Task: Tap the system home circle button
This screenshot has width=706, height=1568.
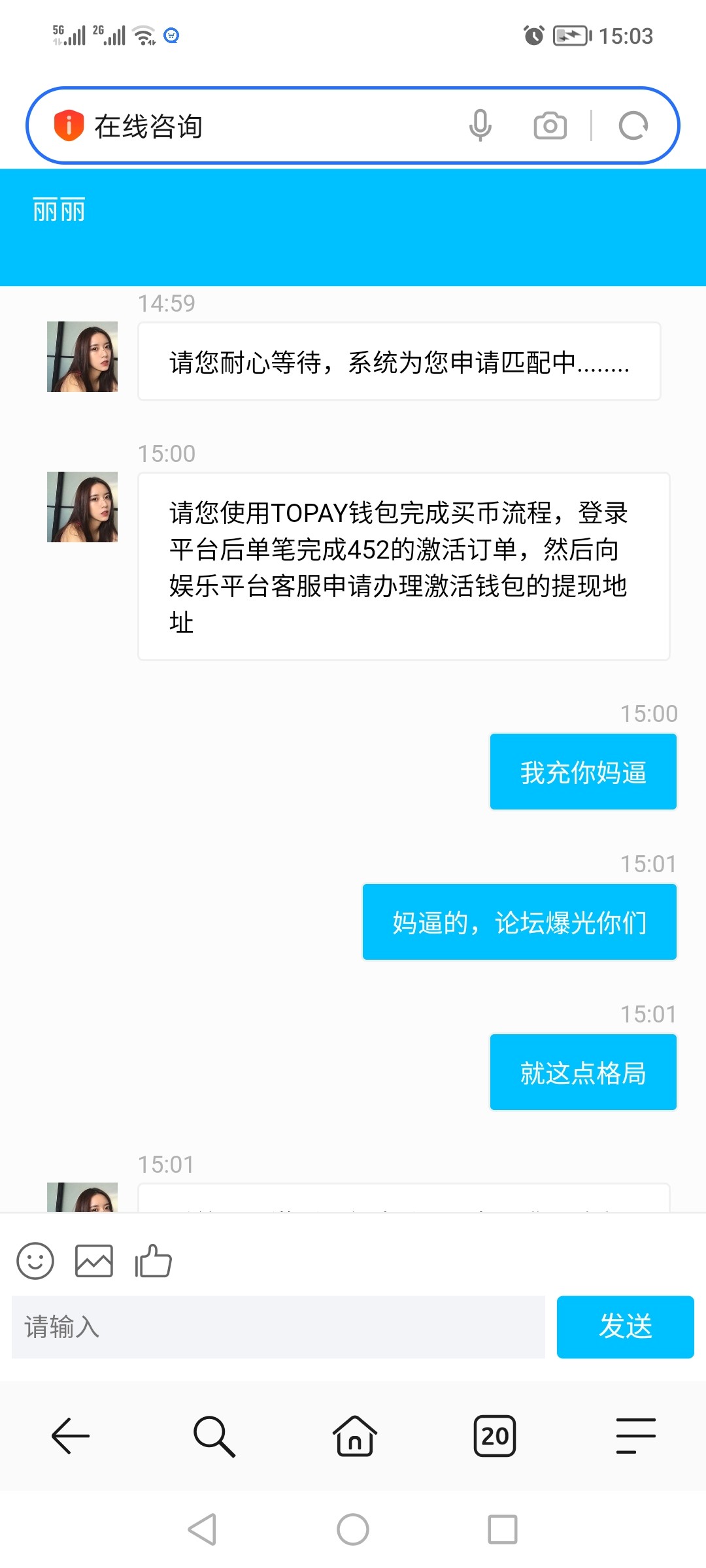Action: (x=353, y=1529)
